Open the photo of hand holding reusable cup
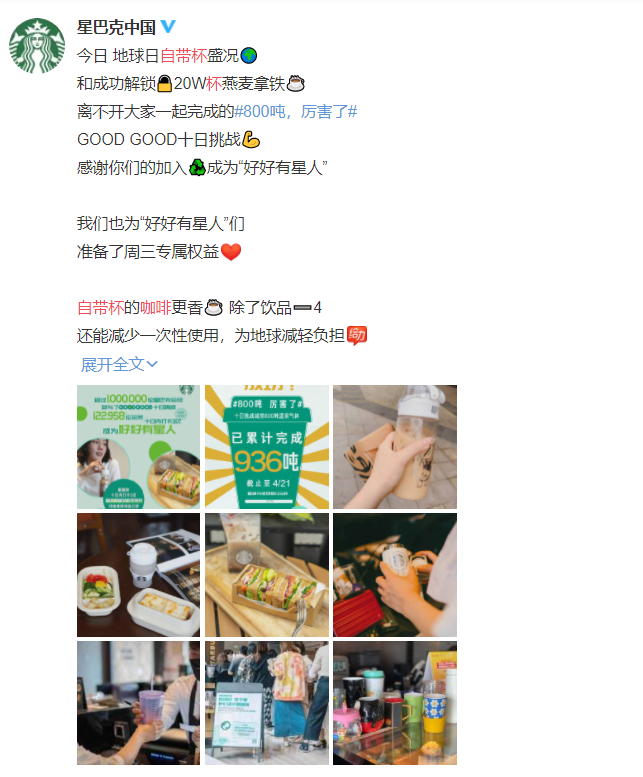 (394, 447)
